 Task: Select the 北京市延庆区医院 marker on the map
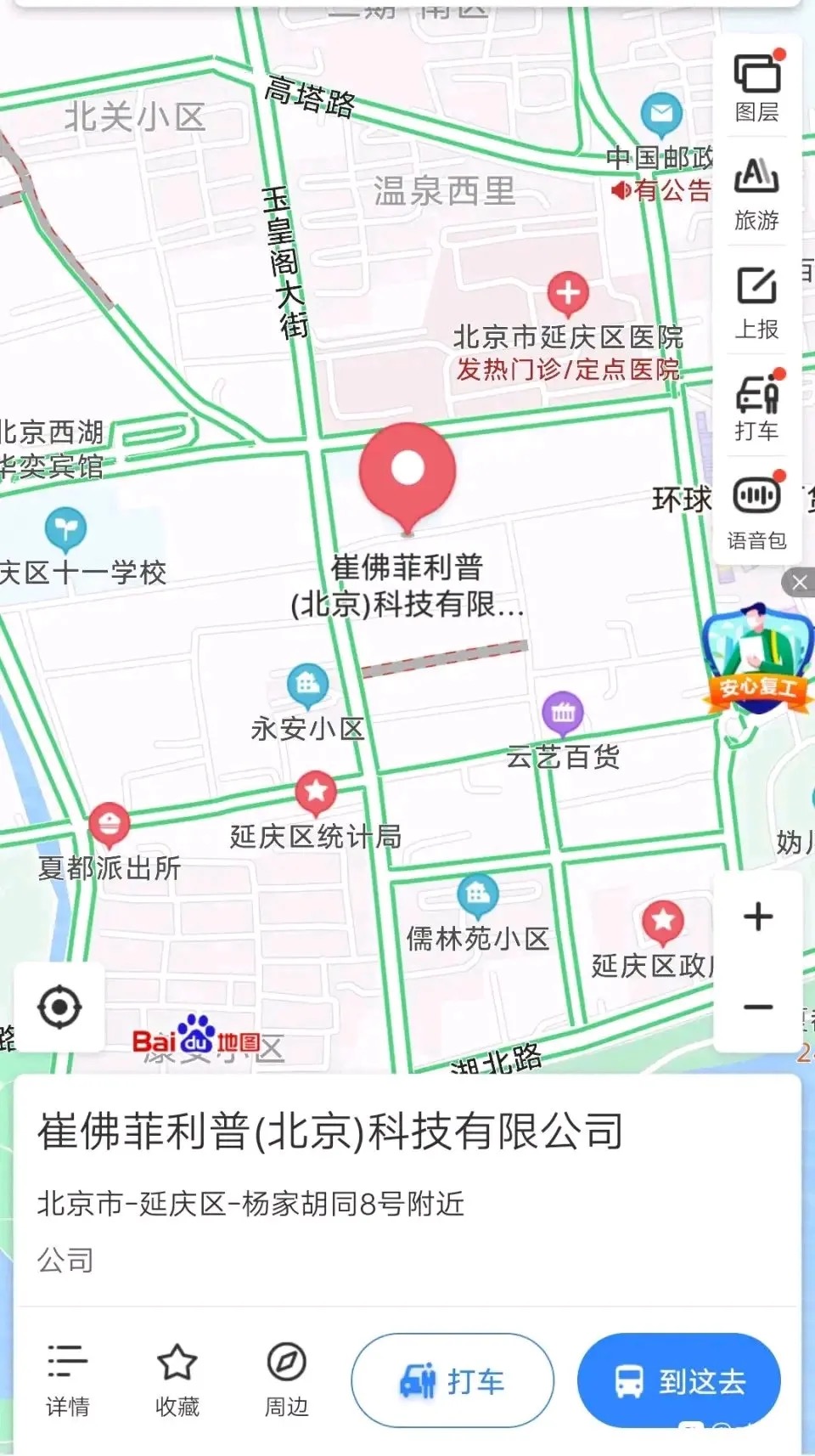click(x=568, y=294)
